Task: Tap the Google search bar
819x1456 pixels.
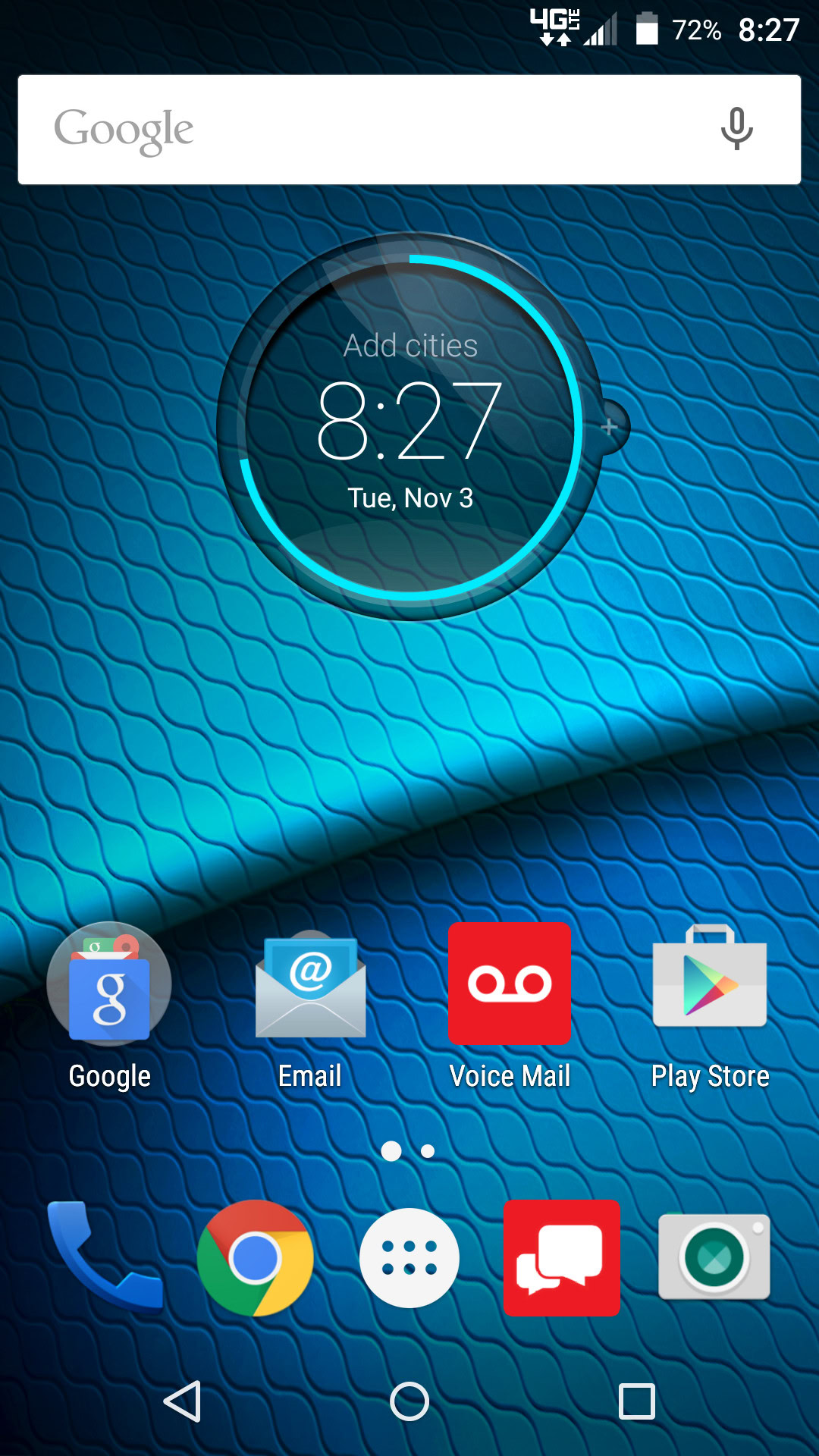Action: 364,130
